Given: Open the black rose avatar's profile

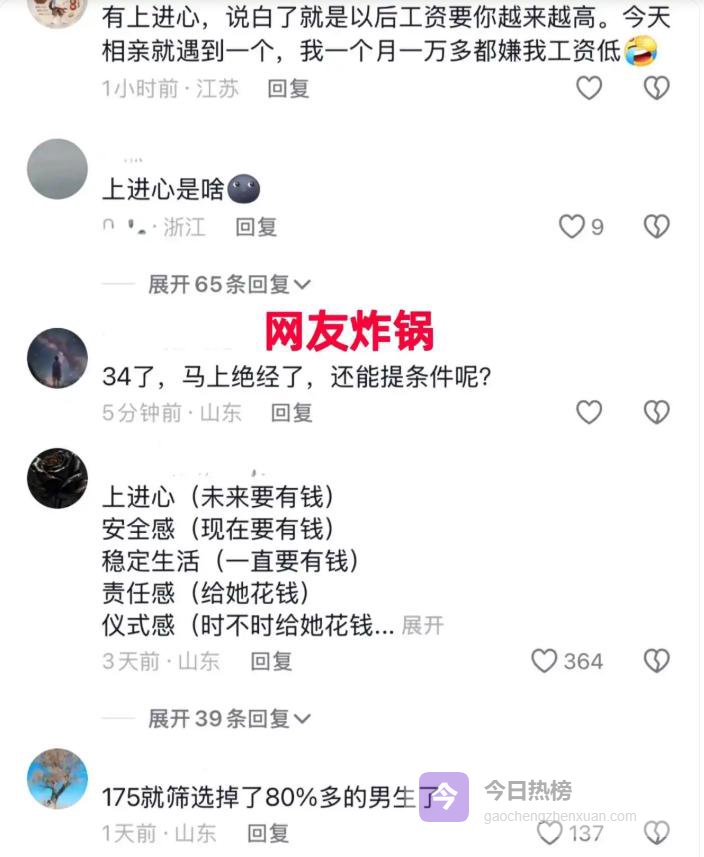Looking at the screenshot, I should tap(57, 478).
